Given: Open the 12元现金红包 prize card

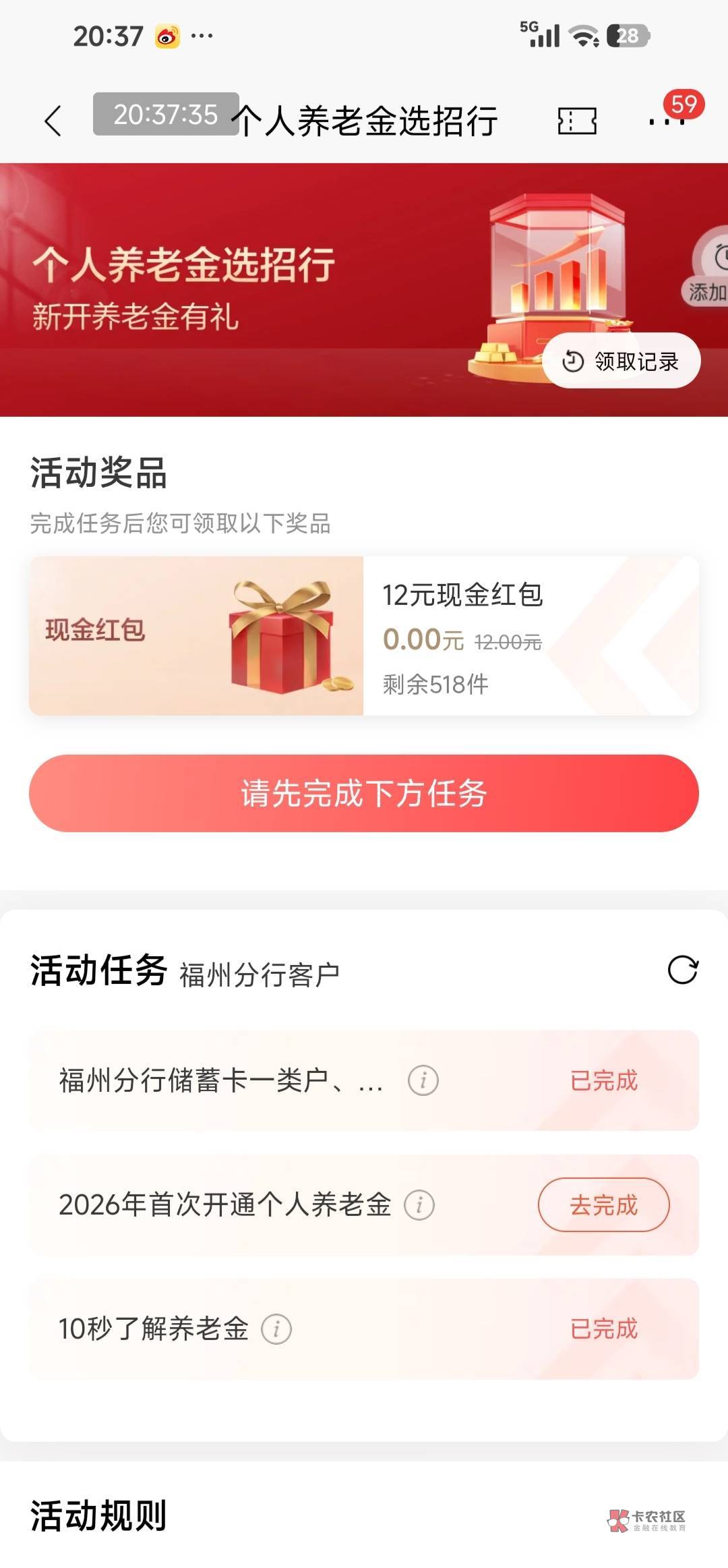Looking at the screenshot, I should (x=364, y=635).
